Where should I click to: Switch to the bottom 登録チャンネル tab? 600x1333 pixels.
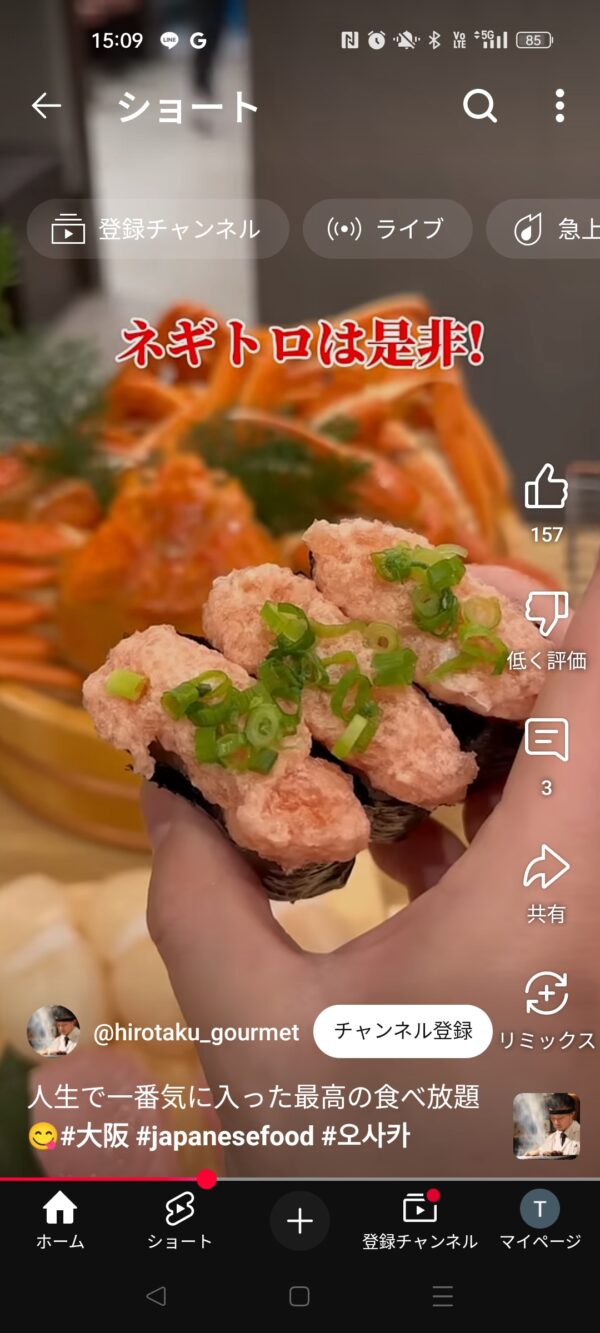(x=420, y=1221)
